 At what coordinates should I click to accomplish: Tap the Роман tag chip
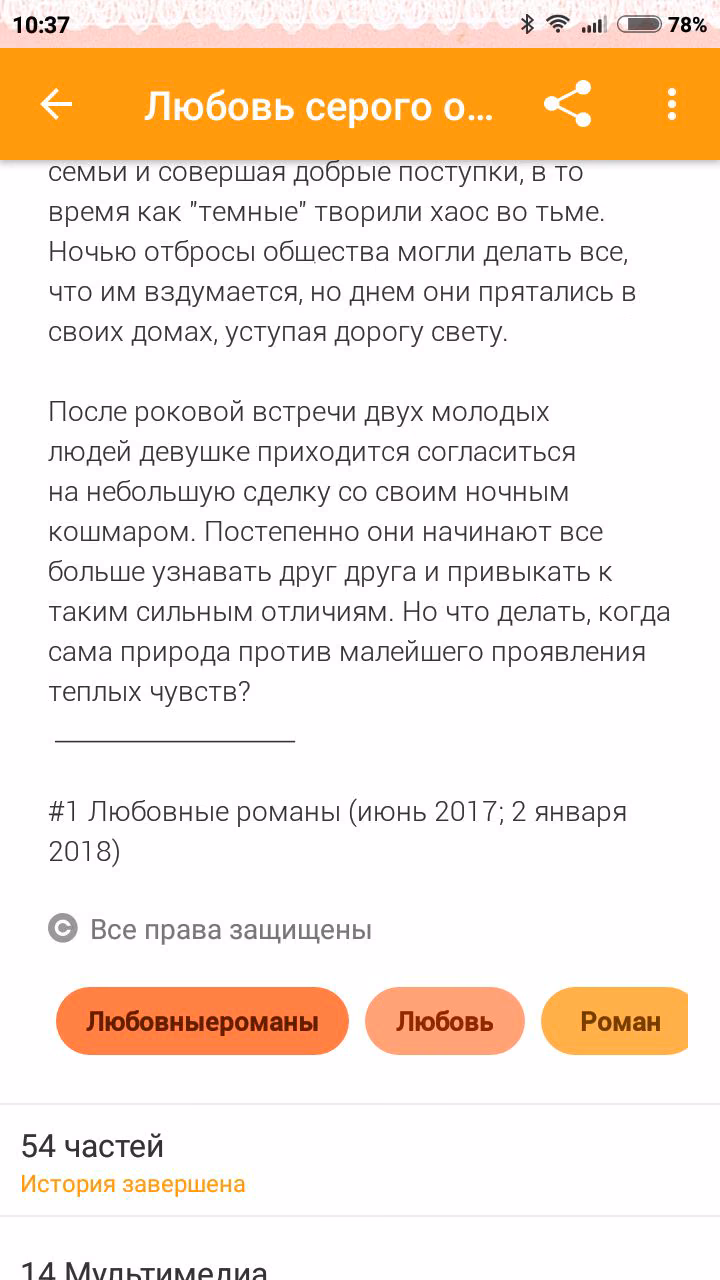[x=615, y=1021]
